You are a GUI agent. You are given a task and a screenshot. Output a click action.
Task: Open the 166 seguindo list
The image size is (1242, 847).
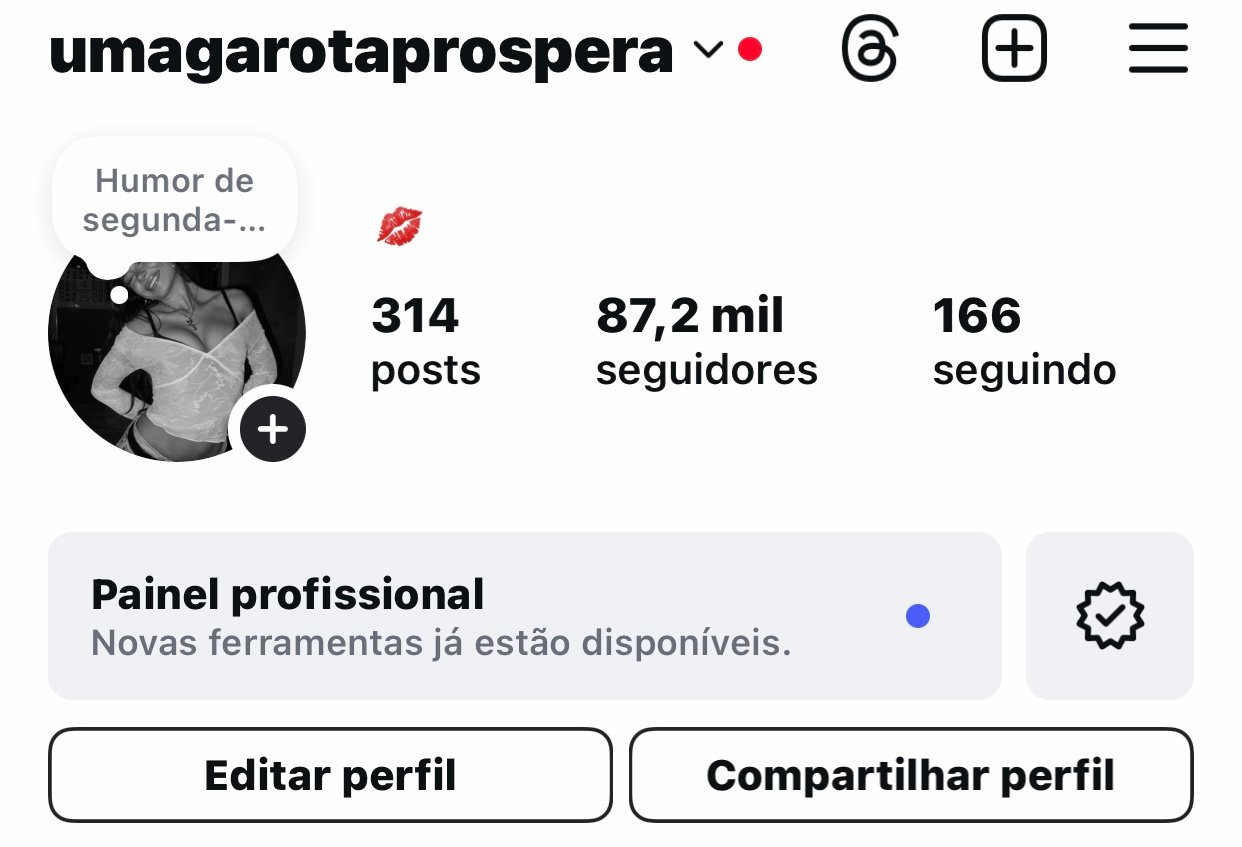[x=1024, y=341]
